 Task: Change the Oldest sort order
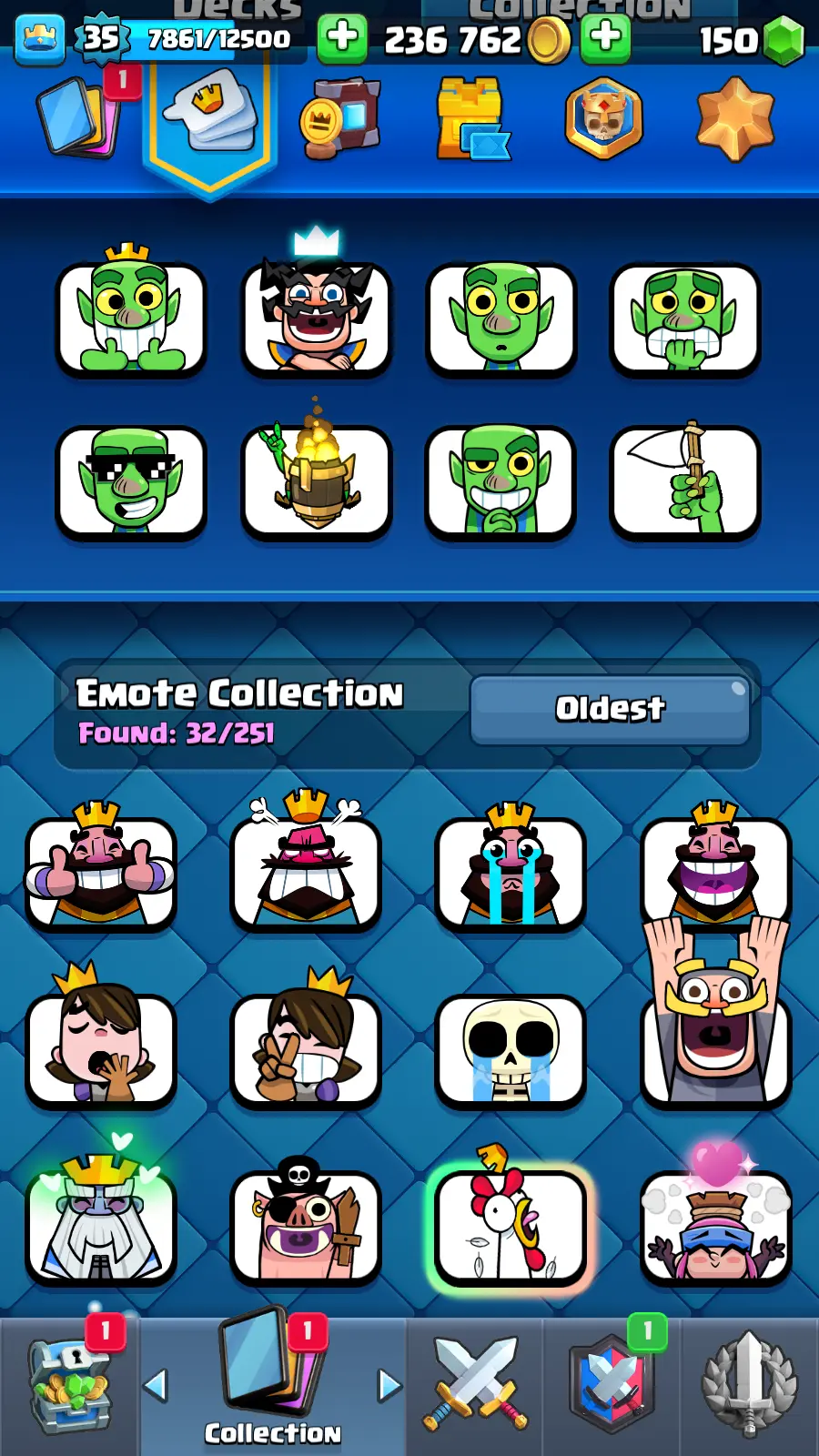point(610,709)
